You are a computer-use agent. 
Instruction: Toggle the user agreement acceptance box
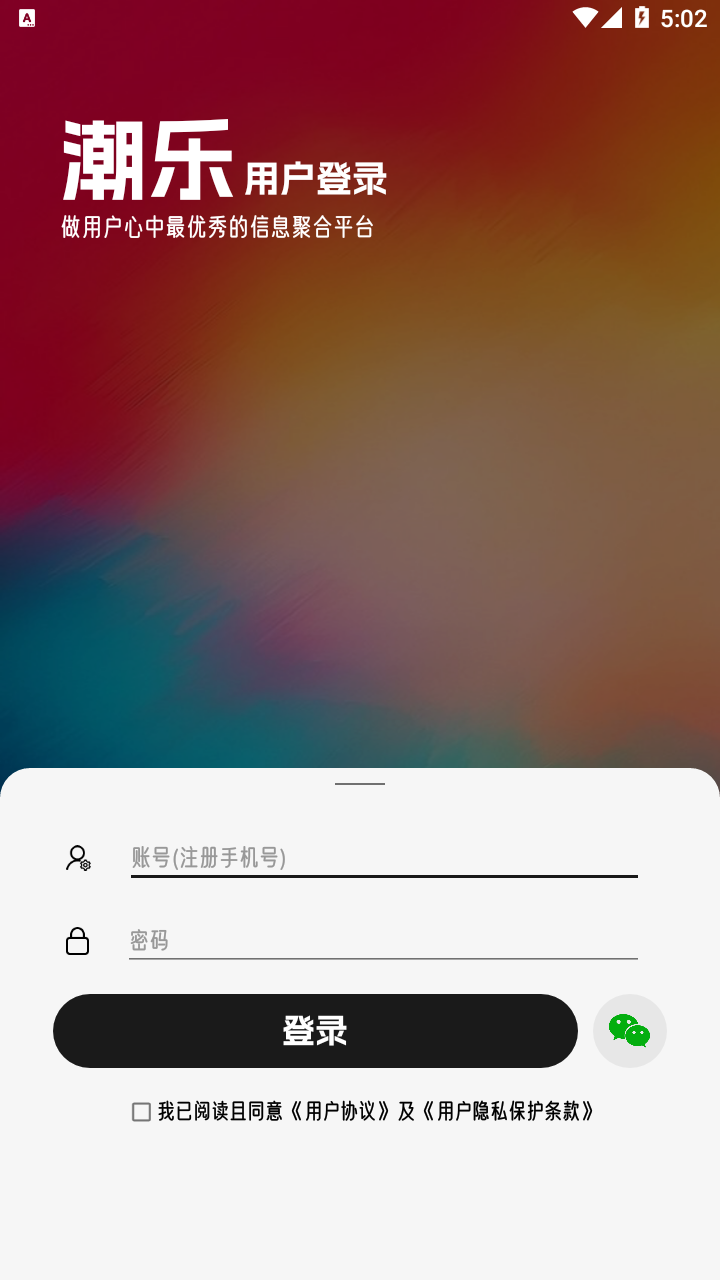140,1111
